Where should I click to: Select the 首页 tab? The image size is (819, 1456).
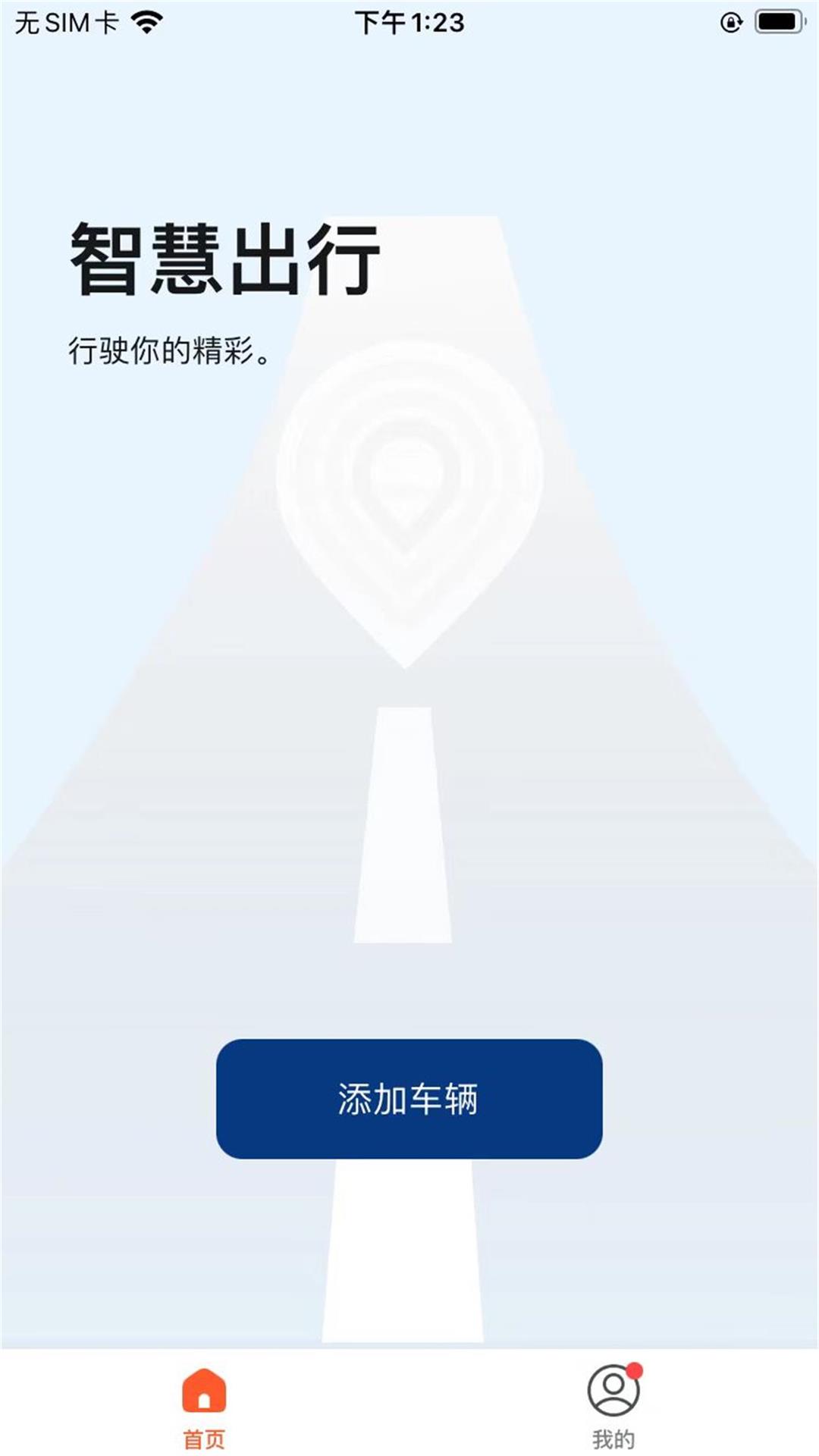click(x=204, y=1405)
